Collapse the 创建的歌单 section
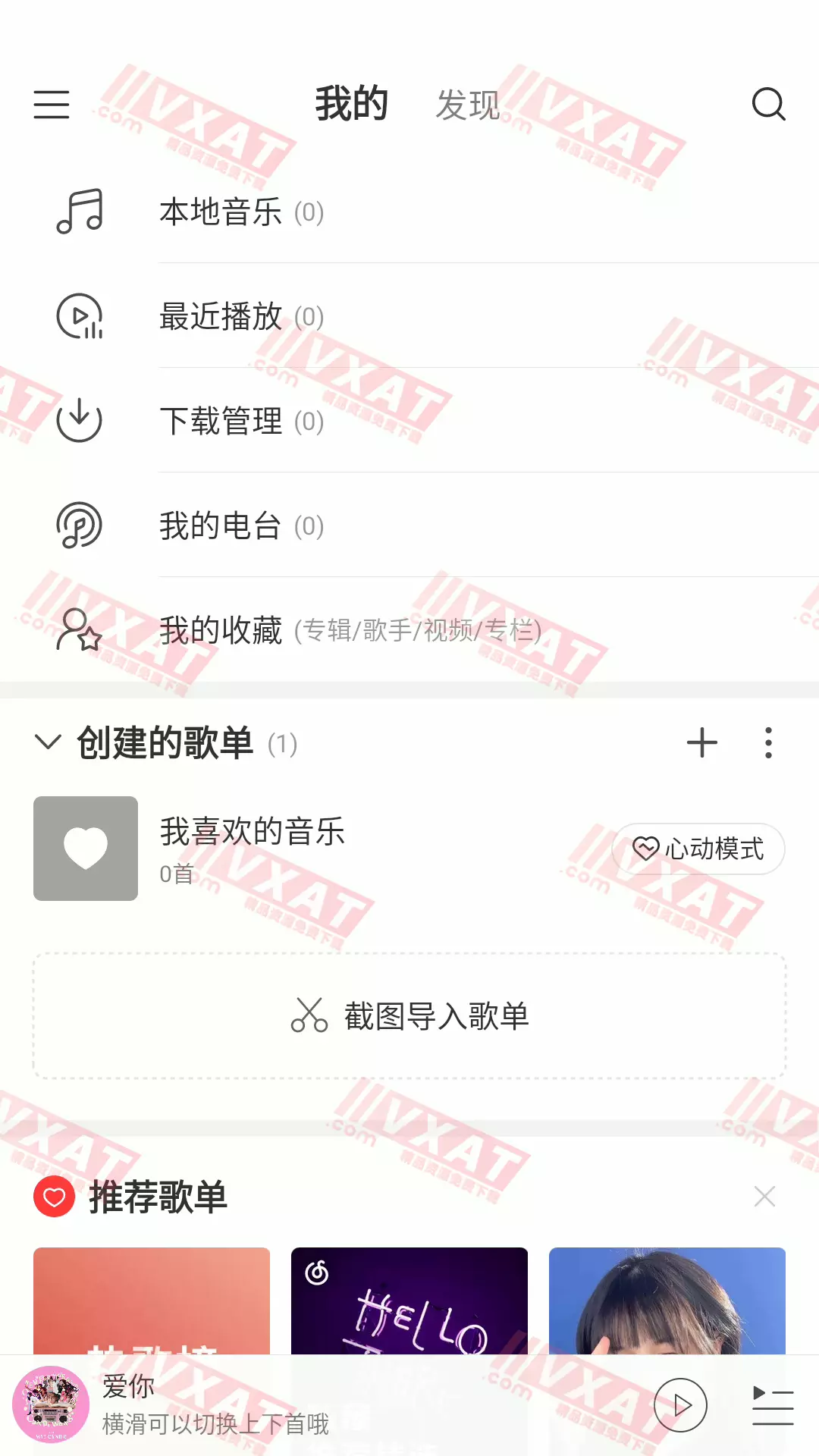Viewport: 819px width, 1456px height. tap(49, 742)
